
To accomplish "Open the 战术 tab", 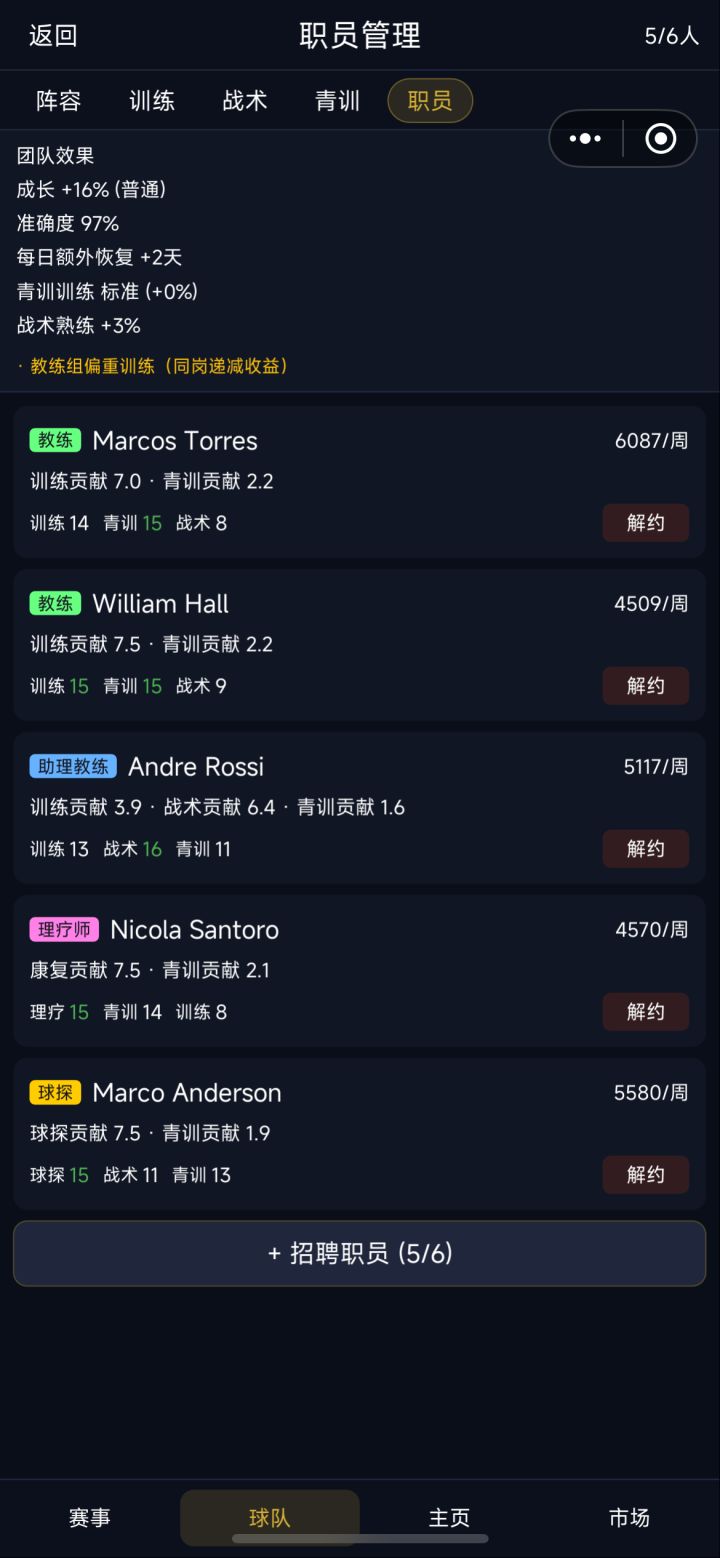I will 245,100.
